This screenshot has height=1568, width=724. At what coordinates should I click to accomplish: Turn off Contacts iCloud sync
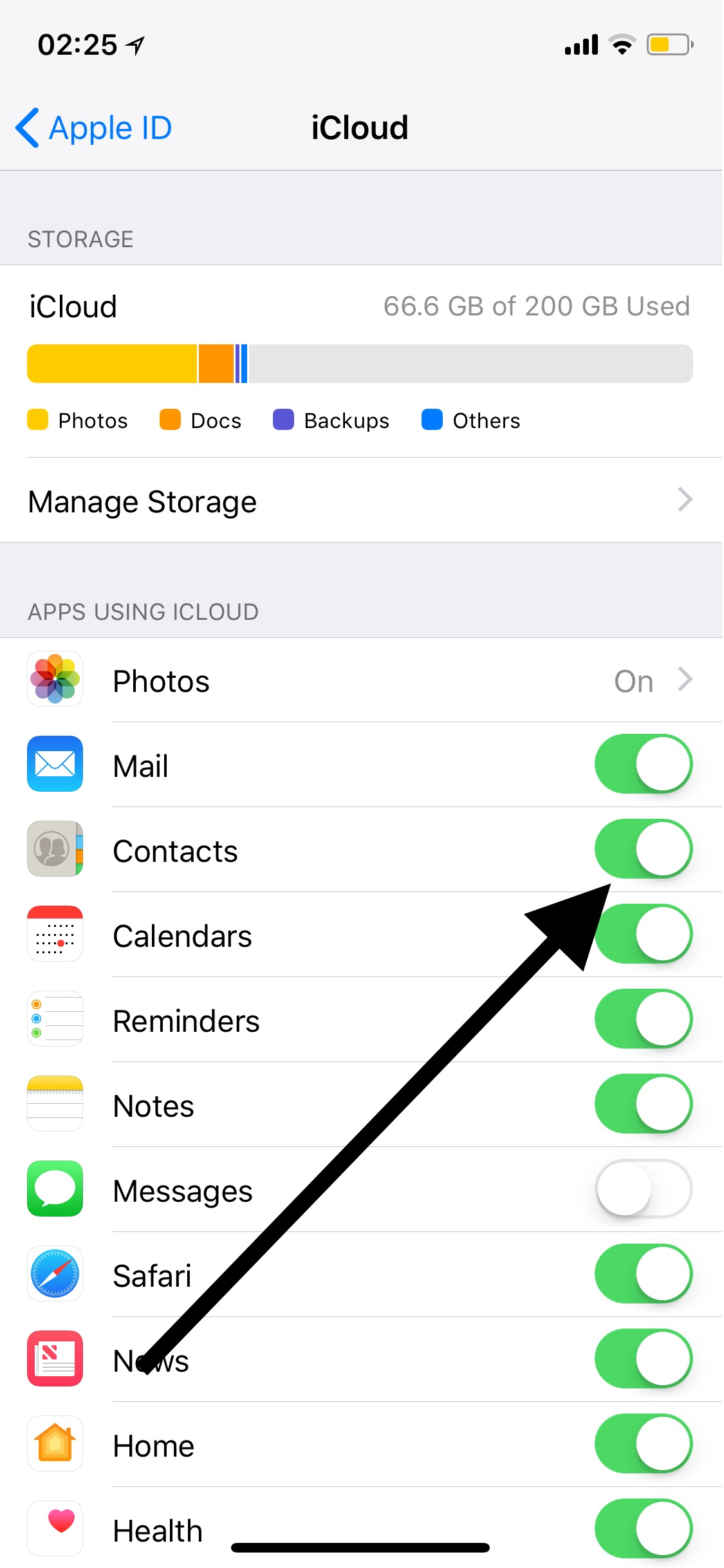click(643, 849)
